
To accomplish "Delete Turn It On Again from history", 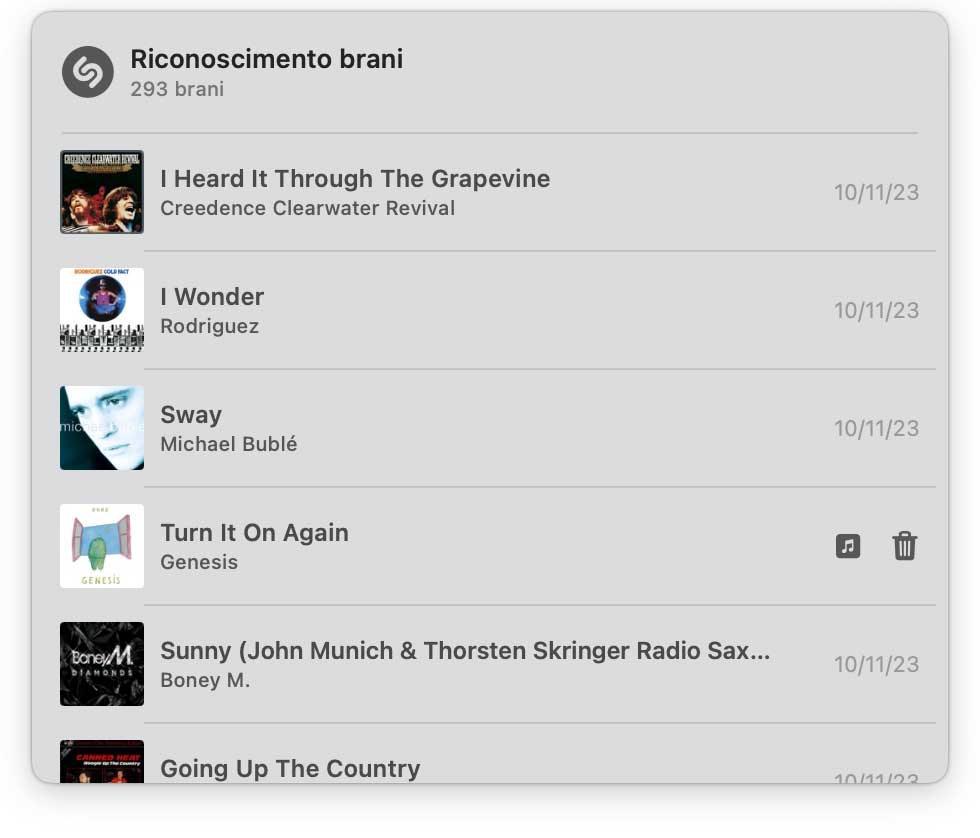I will (904, 546).
